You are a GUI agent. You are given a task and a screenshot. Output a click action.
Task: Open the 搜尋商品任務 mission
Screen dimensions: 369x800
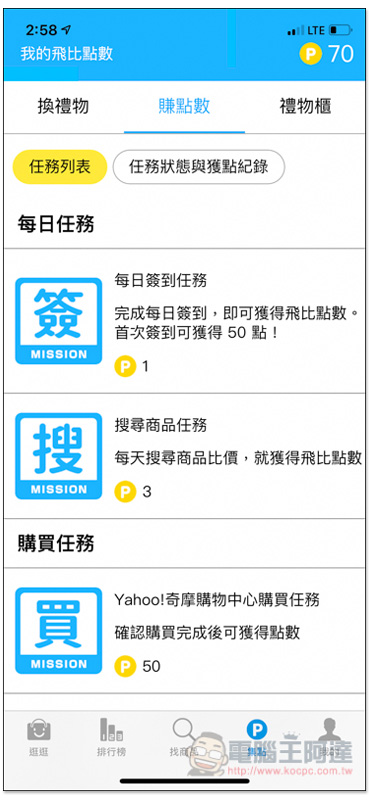tap(184, 456)
